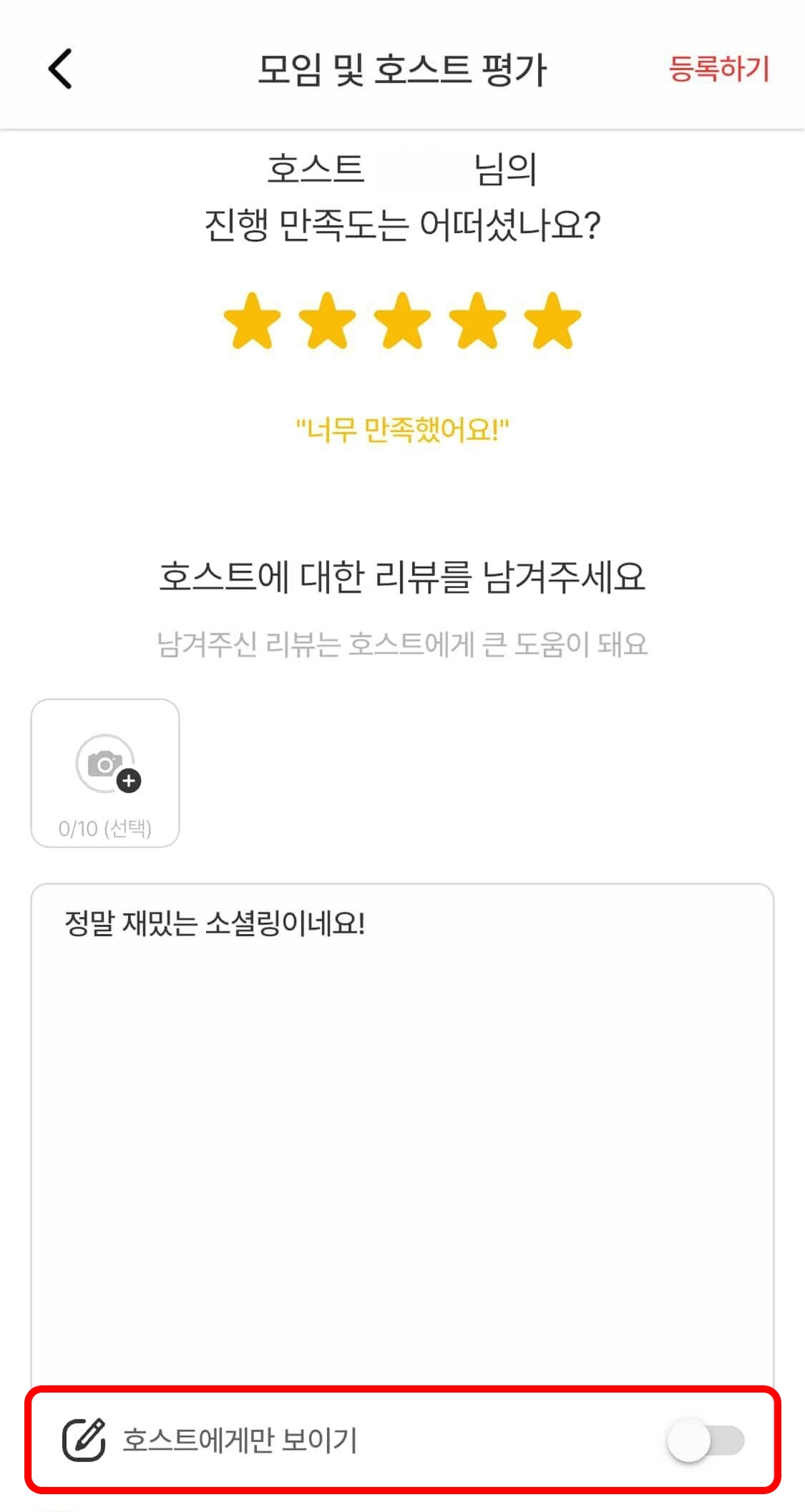Enable the 호스트에게만 보이기 switch
This screenshot has width=805, height=1512.
point(705,1440)
